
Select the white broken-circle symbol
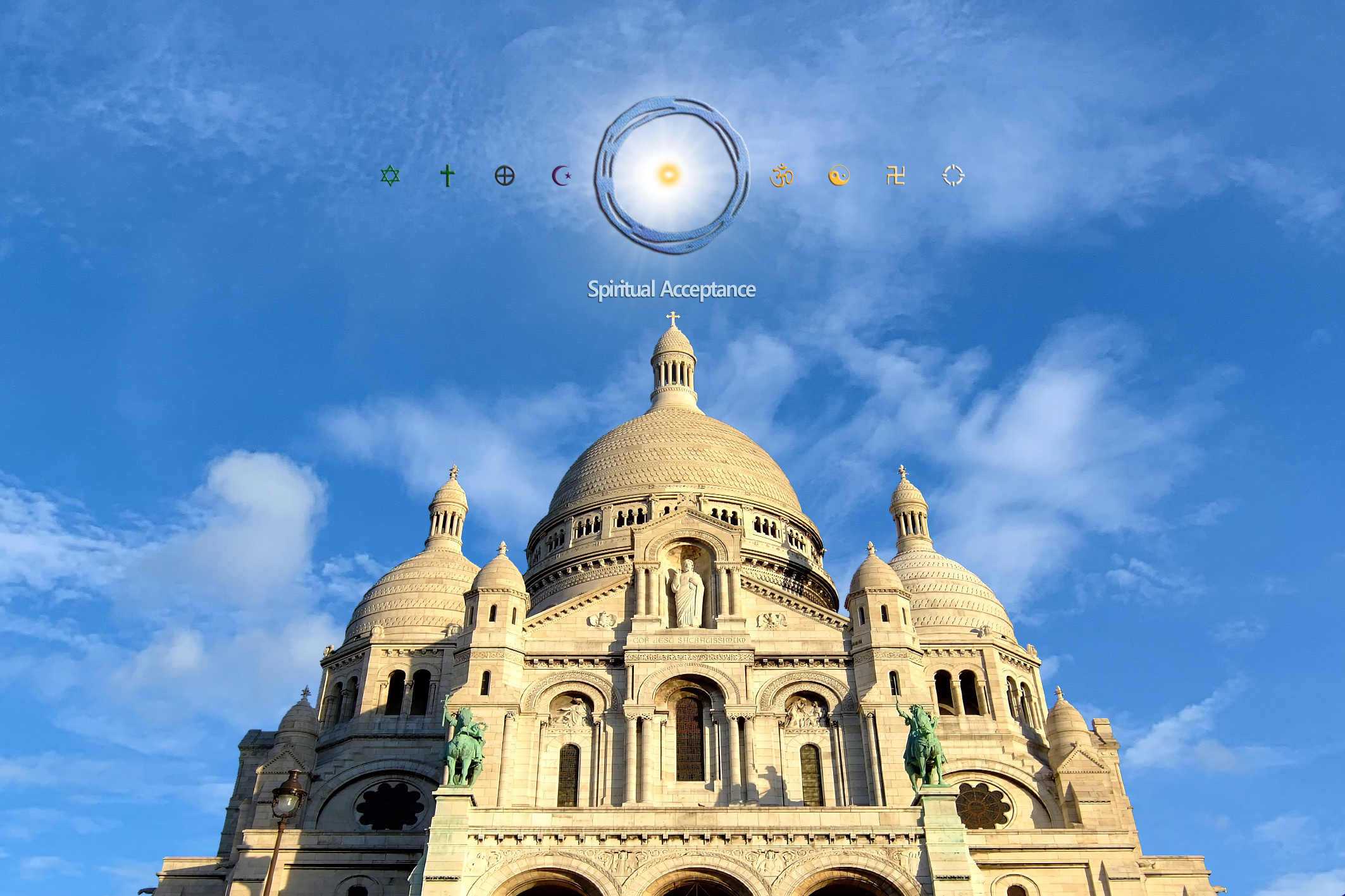click(x=953, y=176)
